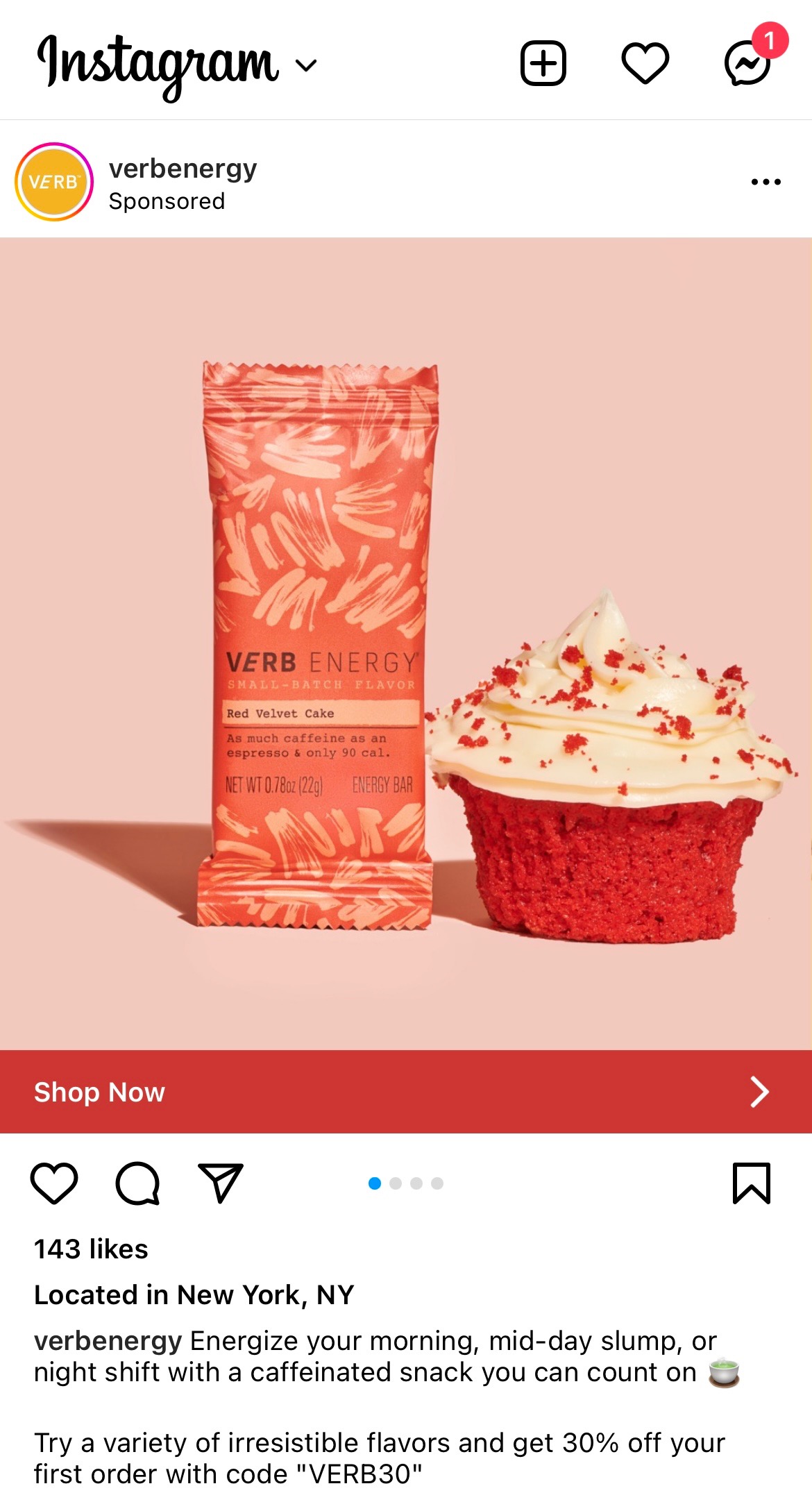Open post options three-dot menu

pyautogui.click(x=766, y=182)
